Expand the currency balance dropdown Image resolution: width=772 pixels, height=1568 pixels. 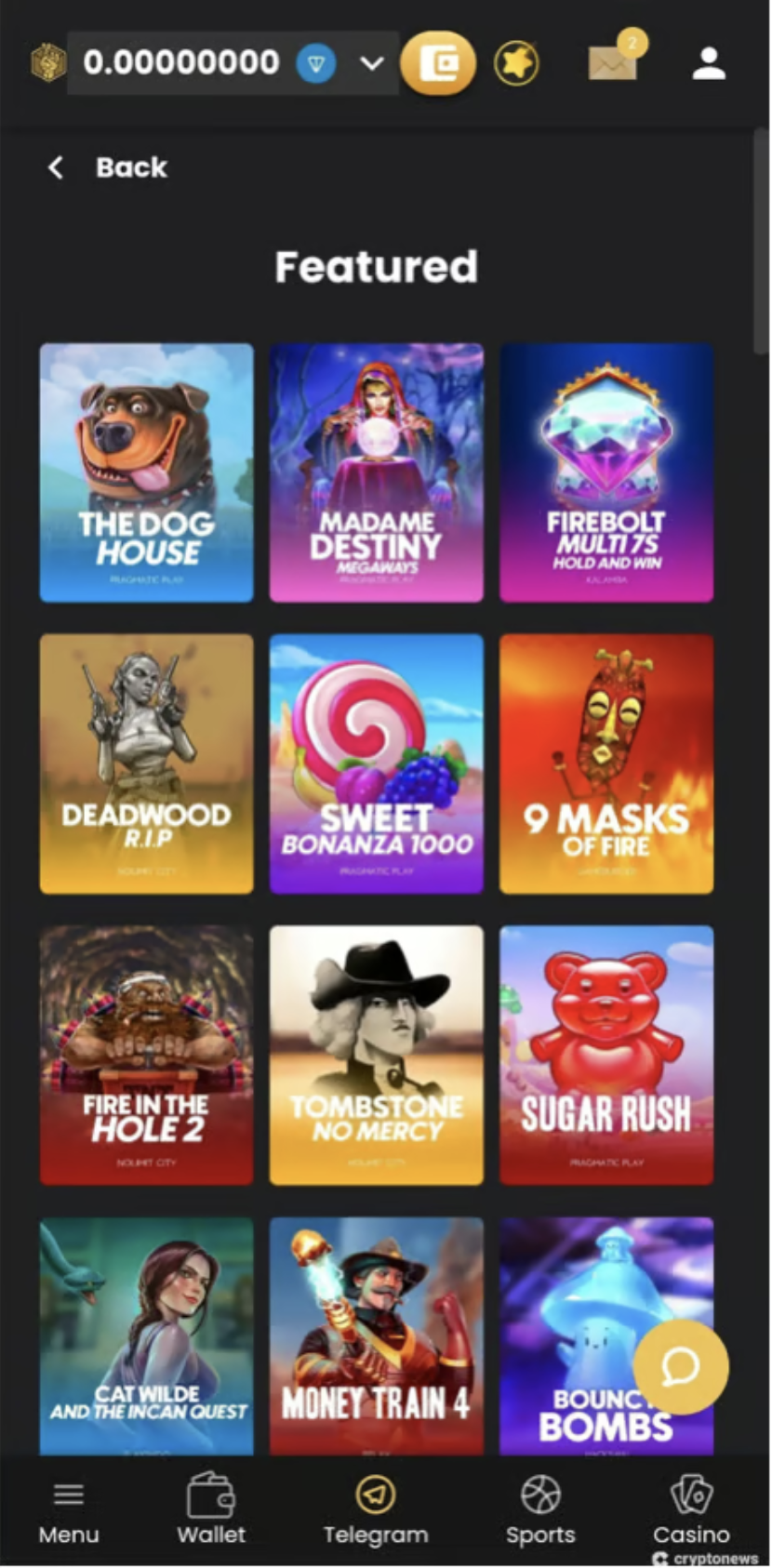(x=371, y=63)
